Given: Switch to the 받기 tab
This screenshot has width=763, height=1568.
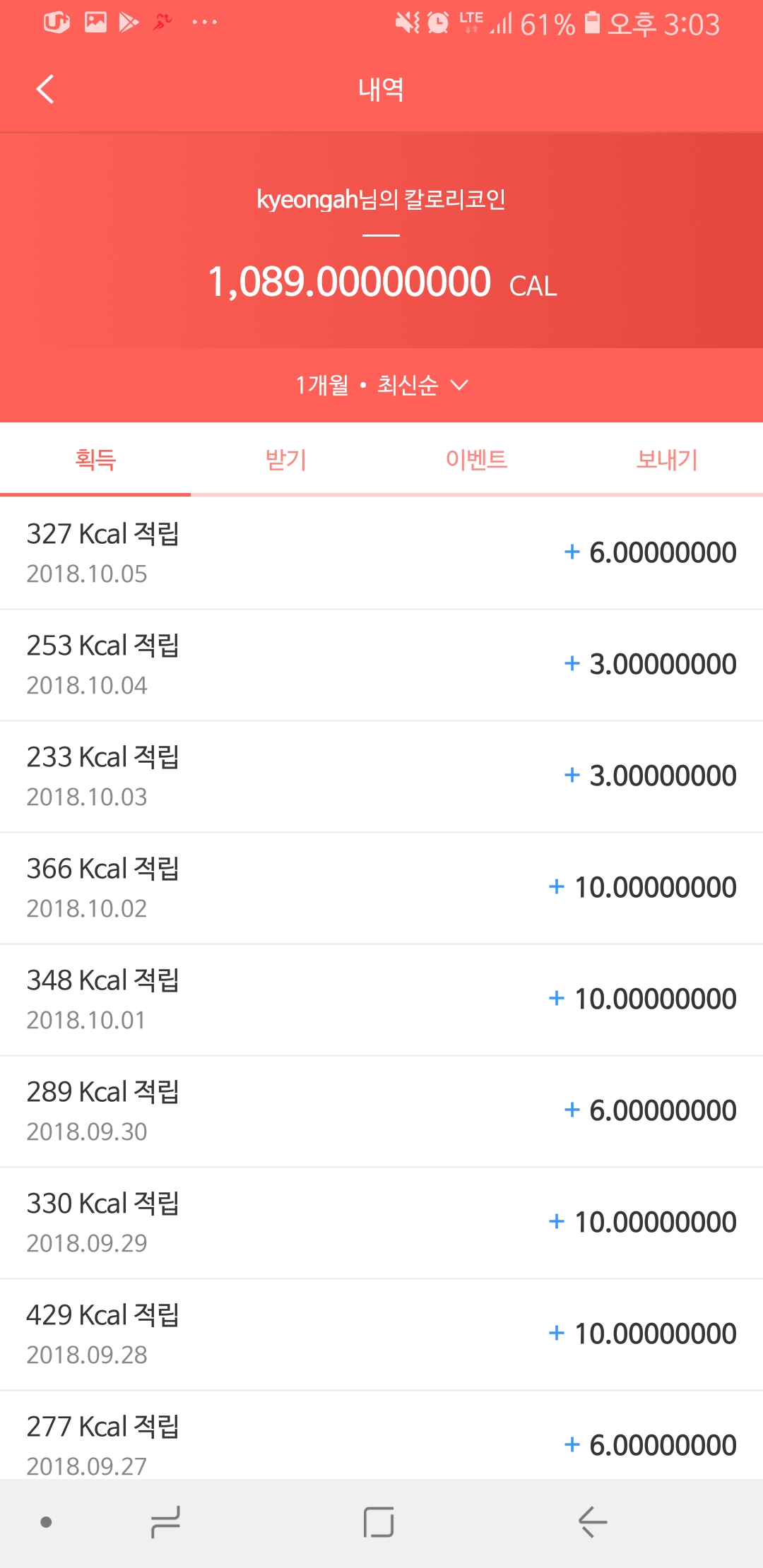Looking at the screenshot, I should click(286, 460).
